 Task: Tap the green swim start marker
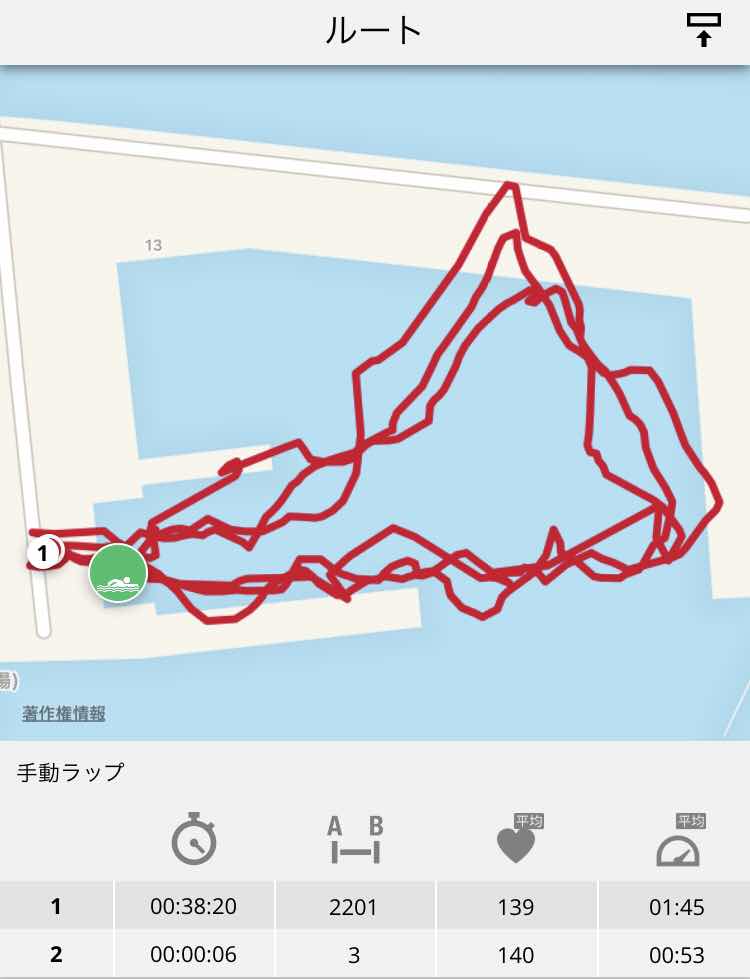coord(118,573)
